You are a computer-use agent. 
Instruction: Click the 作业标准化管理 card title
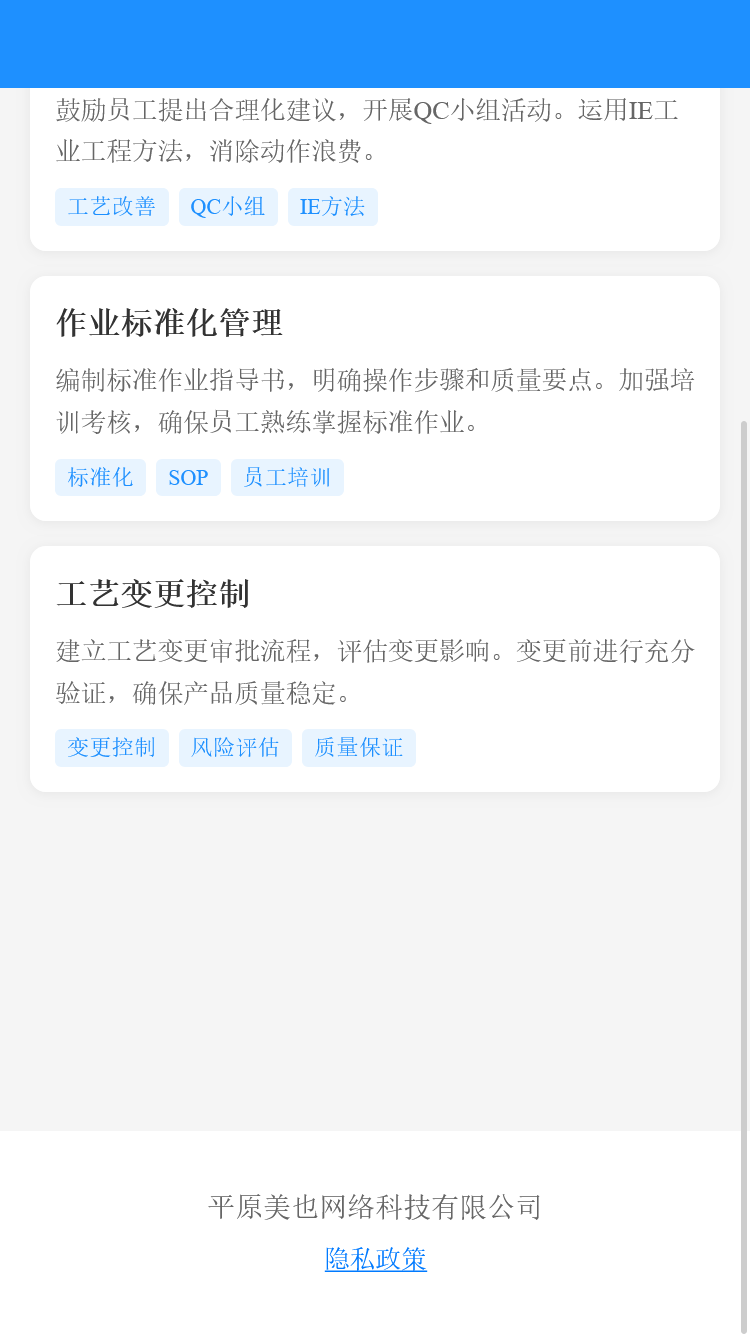coord(169,324)
